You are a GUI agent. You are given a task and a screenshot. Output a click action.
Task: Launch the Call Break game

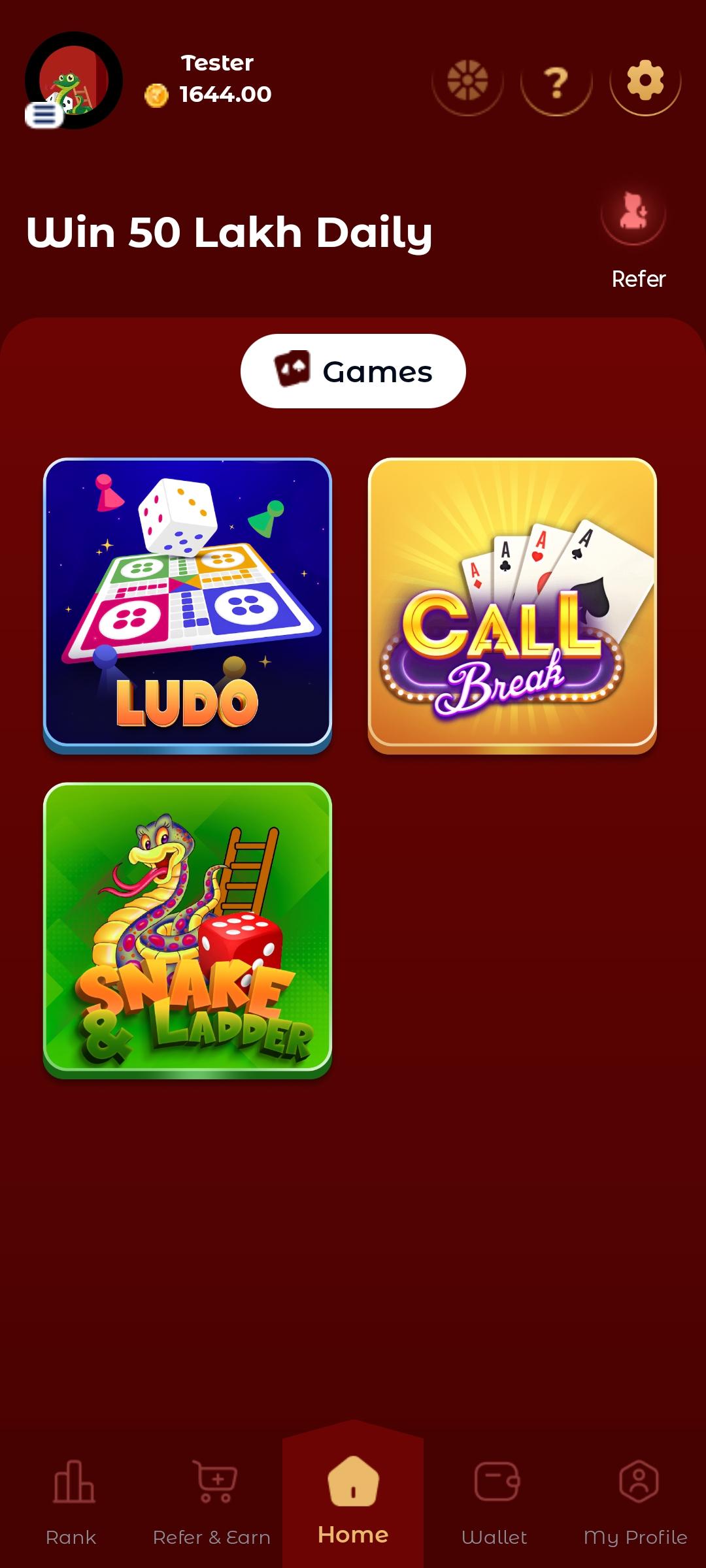click(512, 604)
